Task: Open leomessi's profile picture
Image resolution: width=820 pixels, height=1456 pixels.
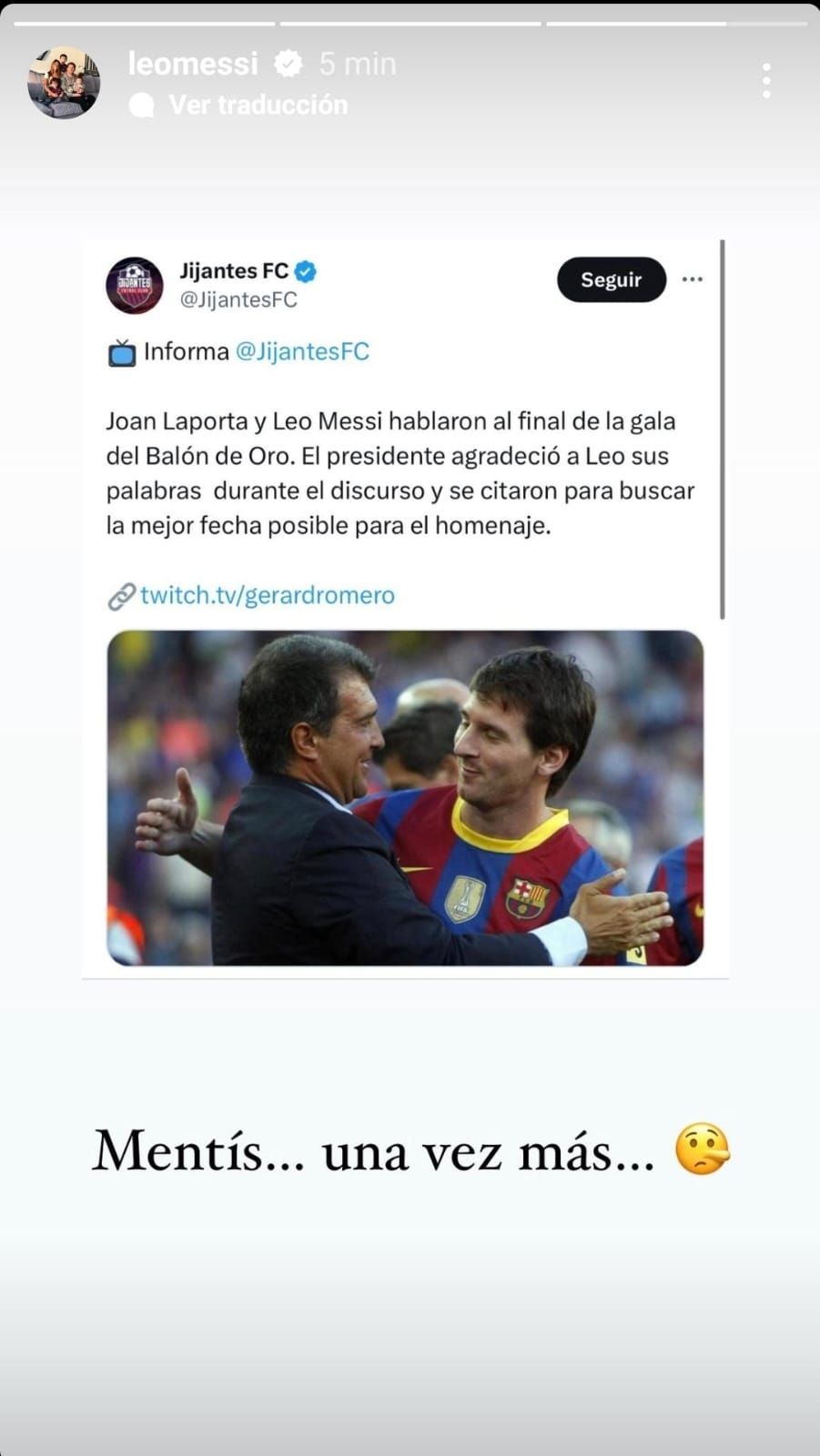Action: tap(64, 82)
